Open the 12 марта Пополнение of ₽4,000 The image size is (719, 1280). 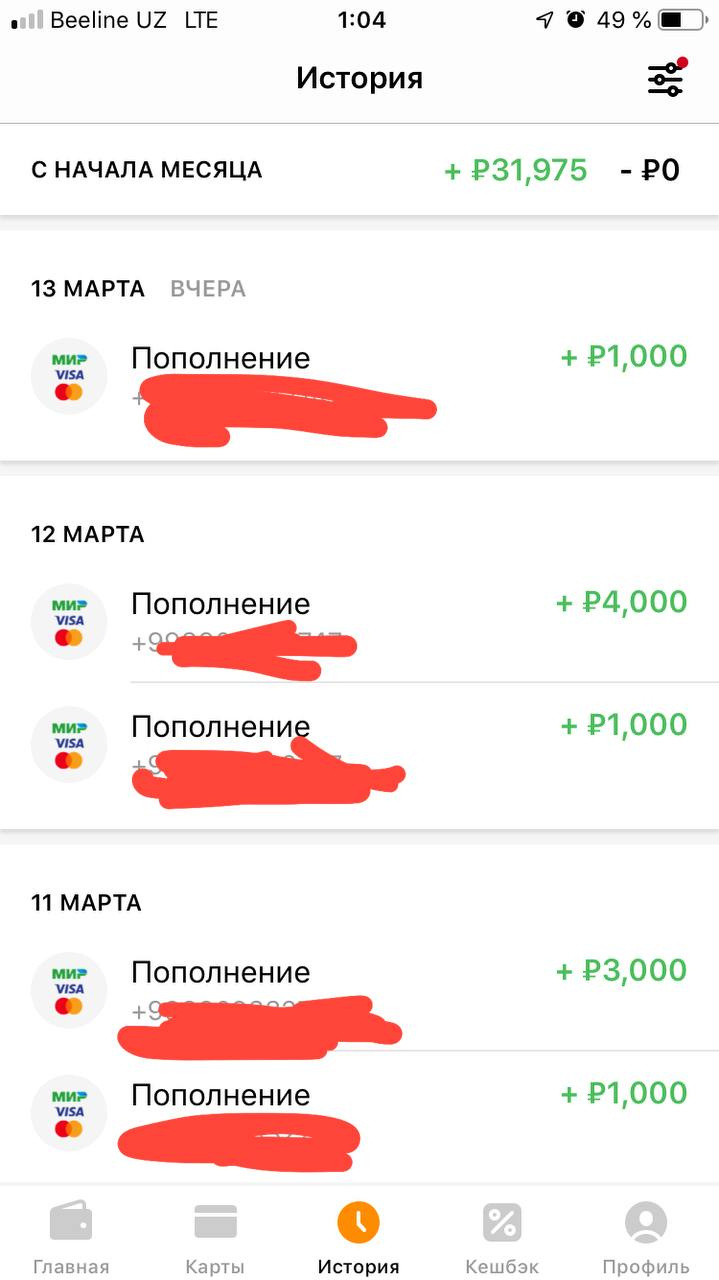click(x=360, y=622)
